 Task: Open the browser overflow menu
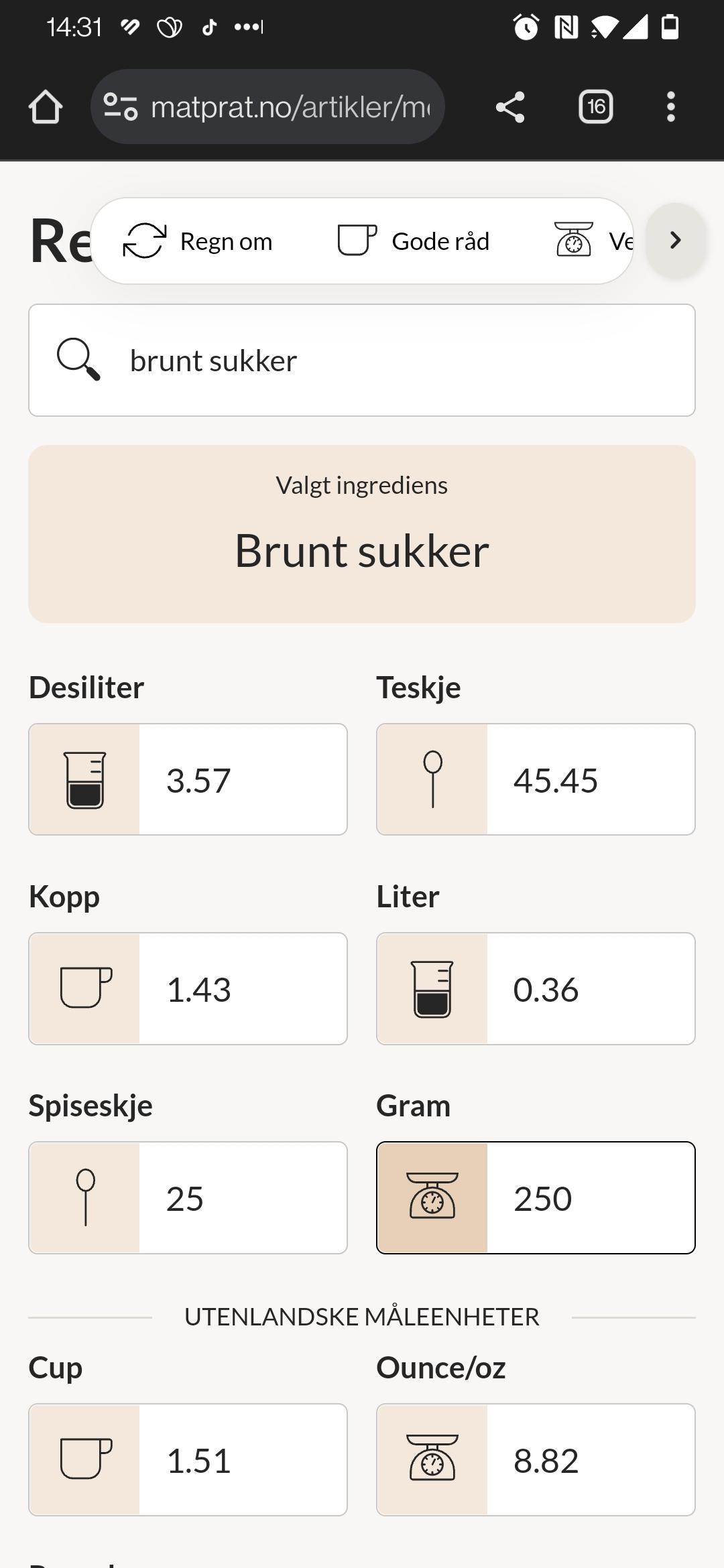[x=671, y=107]
